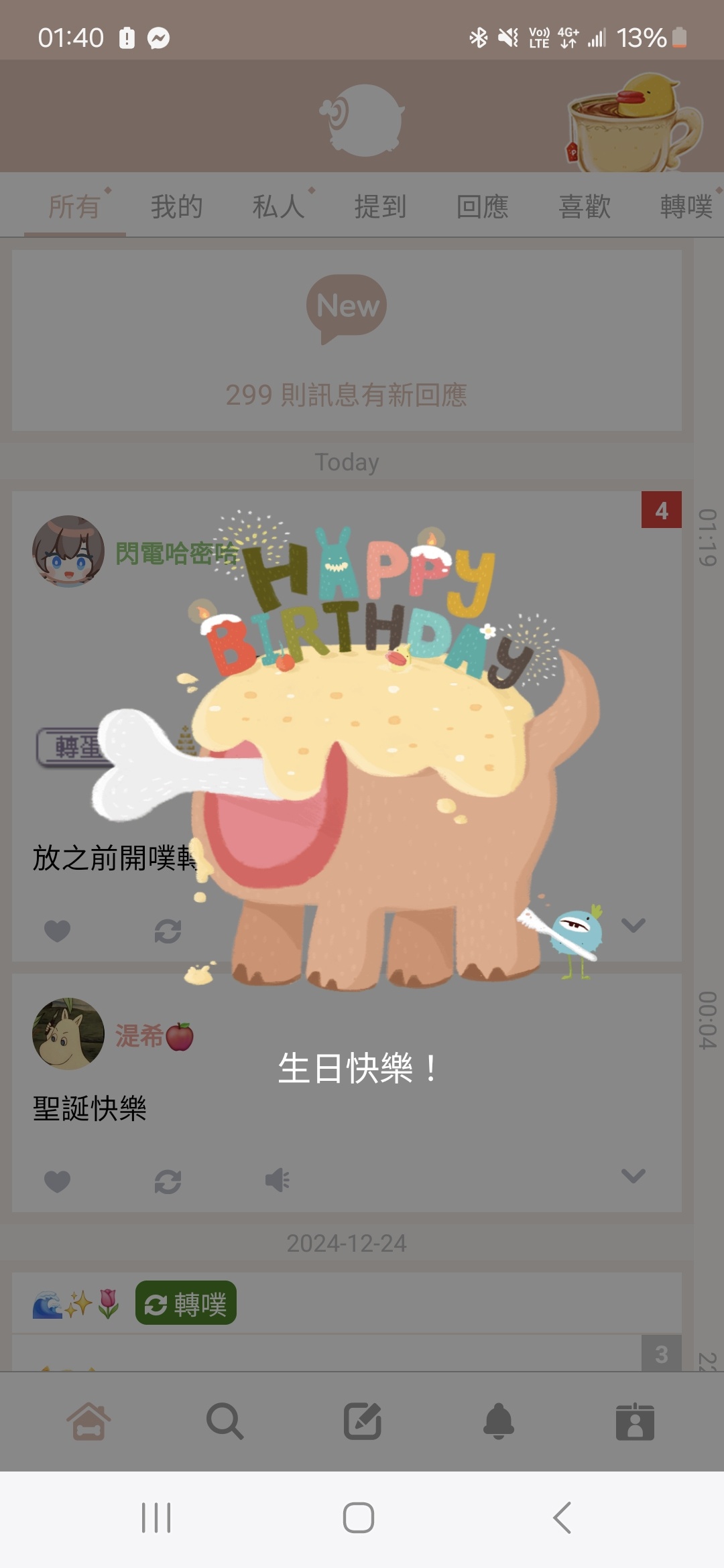Image resolution: width=724 pixels, height=1568 pixels.
Task: Go to the 轉噗 tab
Action: 686,206
